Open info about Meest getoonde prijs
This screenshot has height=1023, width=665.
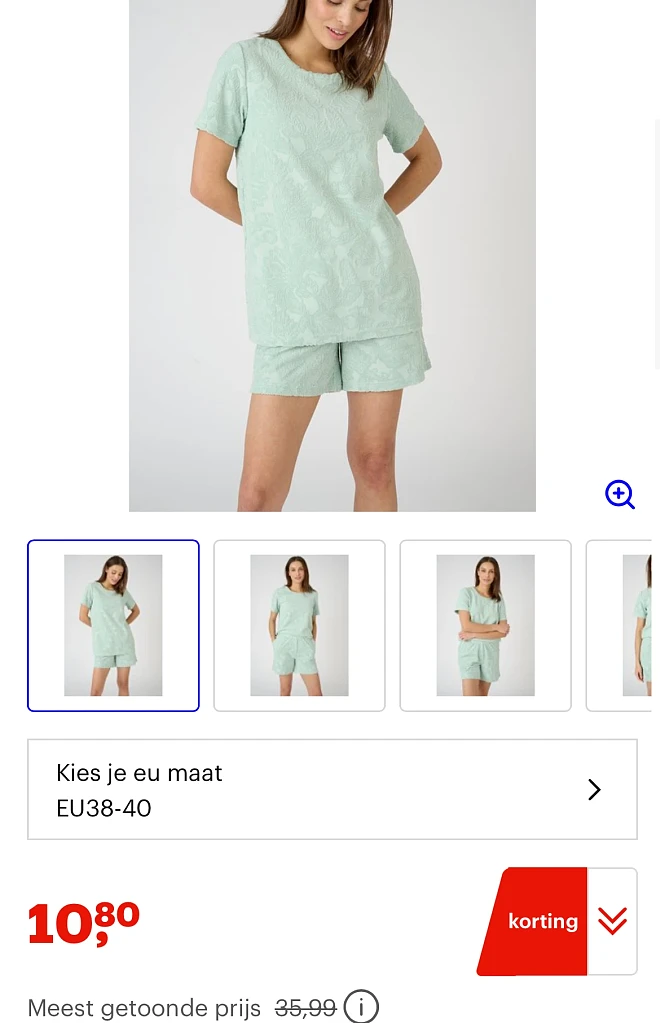(x=361, y=1007)
